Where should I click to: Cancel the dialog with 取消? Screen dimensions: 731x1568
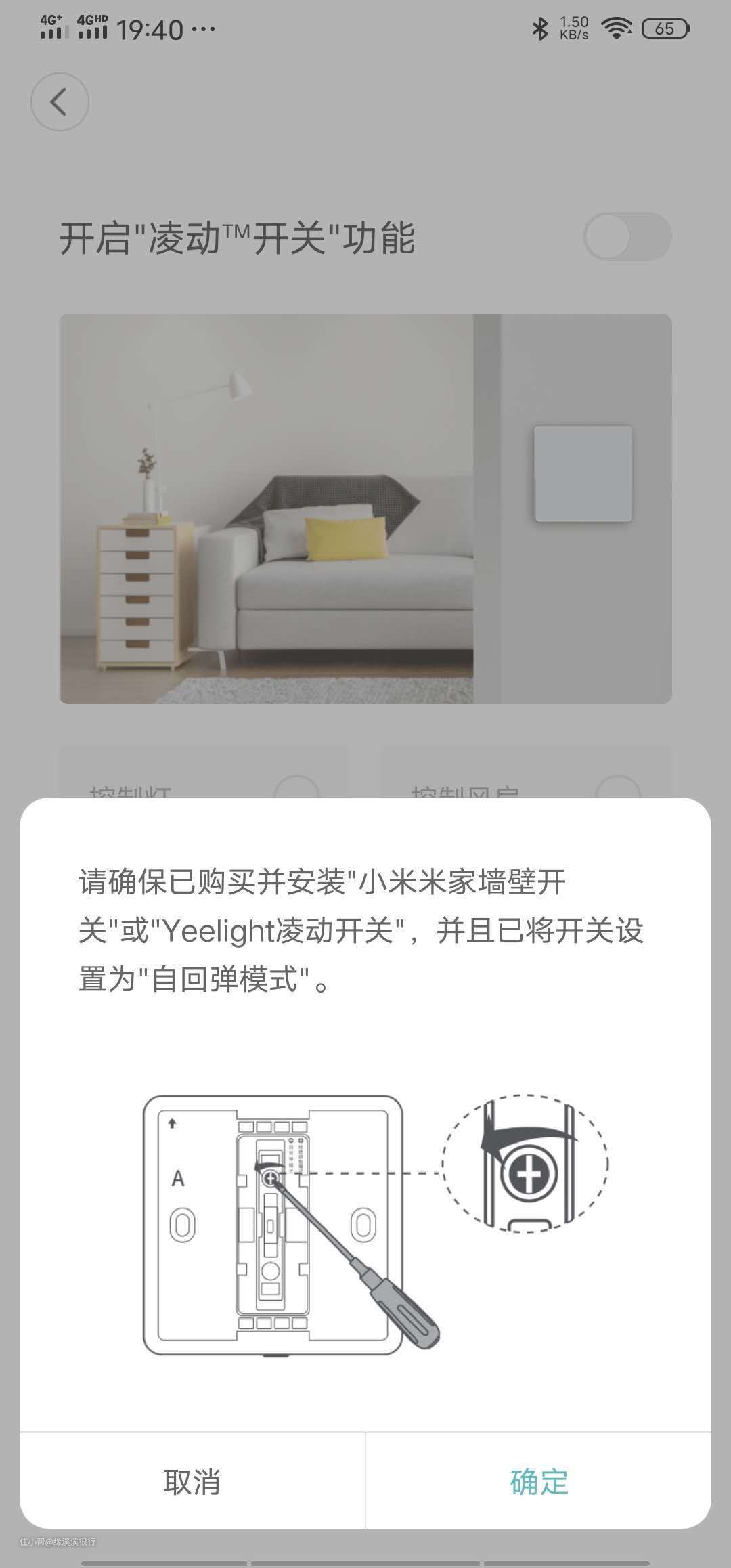click(x=192, y=1482)
